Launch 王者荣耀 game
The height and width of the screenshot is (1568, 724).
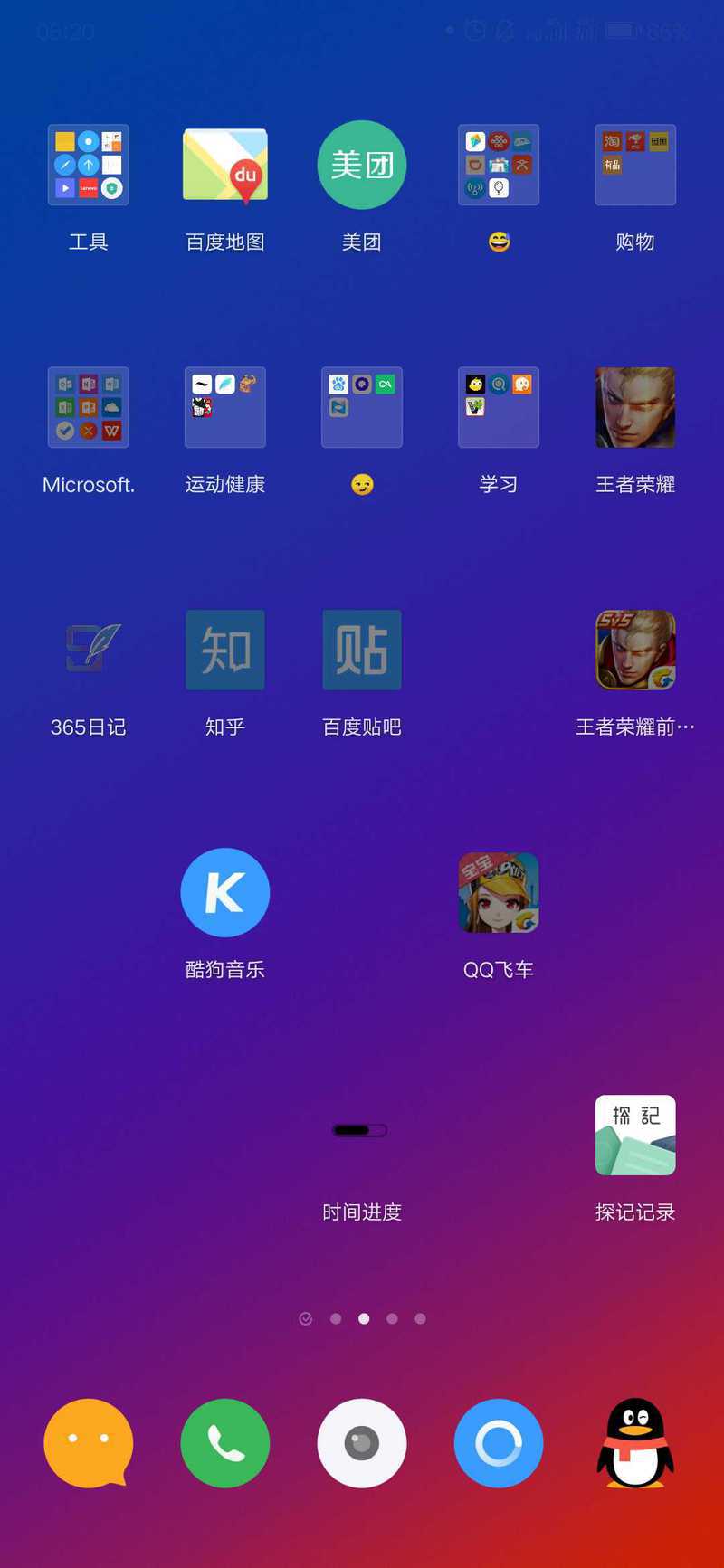point(635,407)
